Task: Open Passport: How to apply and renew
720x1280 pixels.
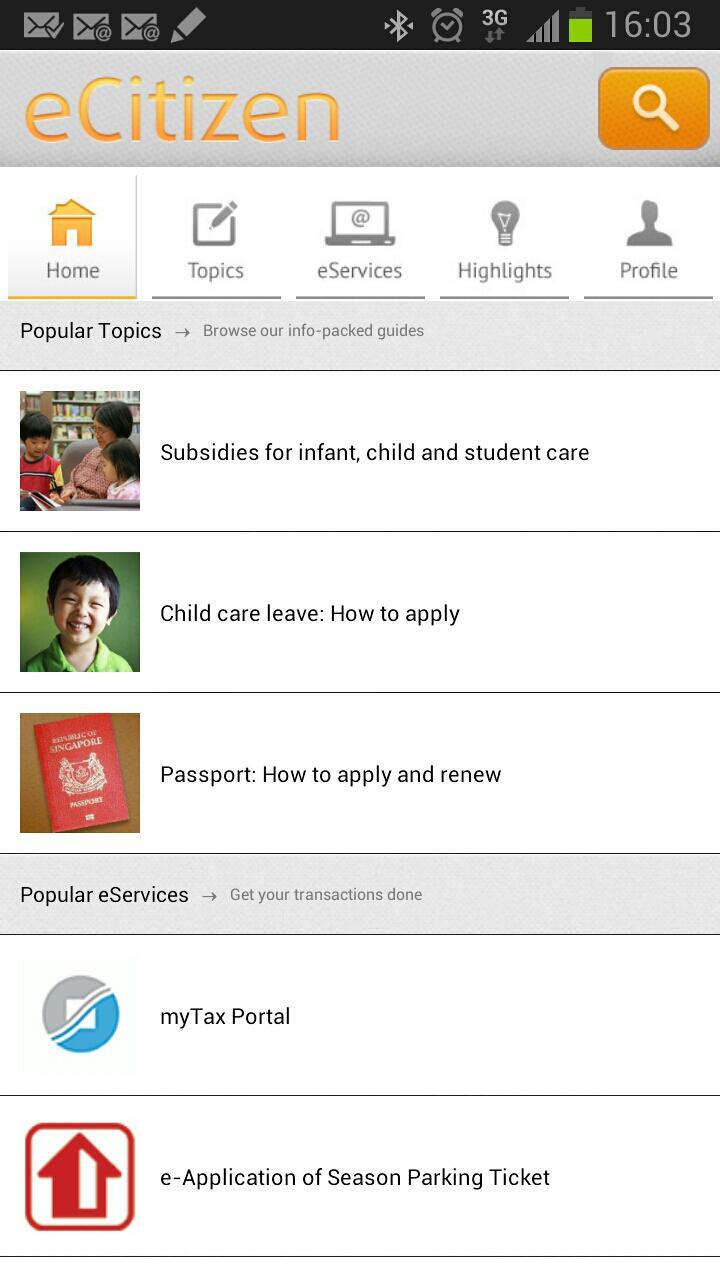Action: 330,774
